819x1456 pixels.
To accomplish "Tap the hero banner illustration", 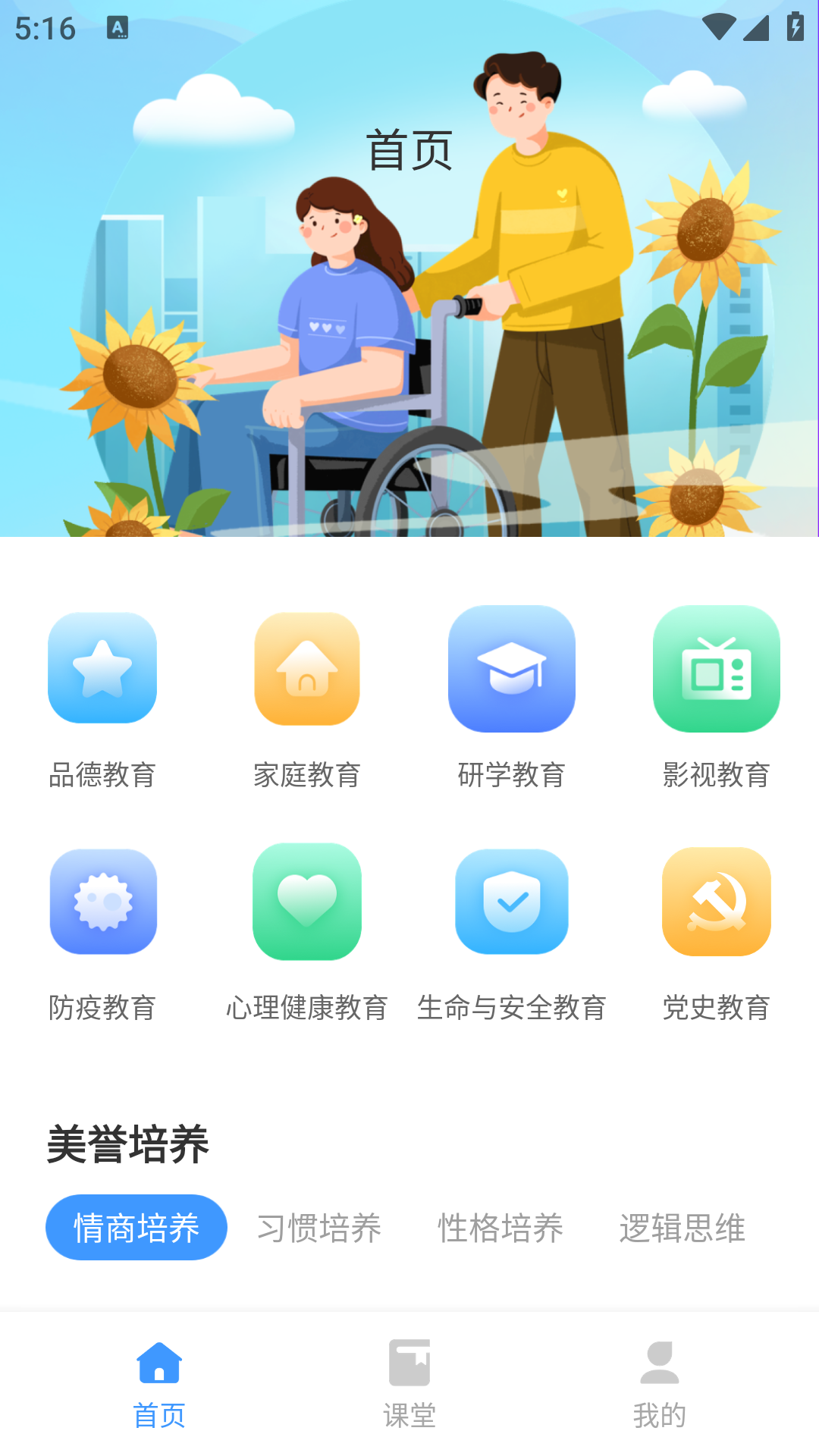I will (x=409, y=303).
